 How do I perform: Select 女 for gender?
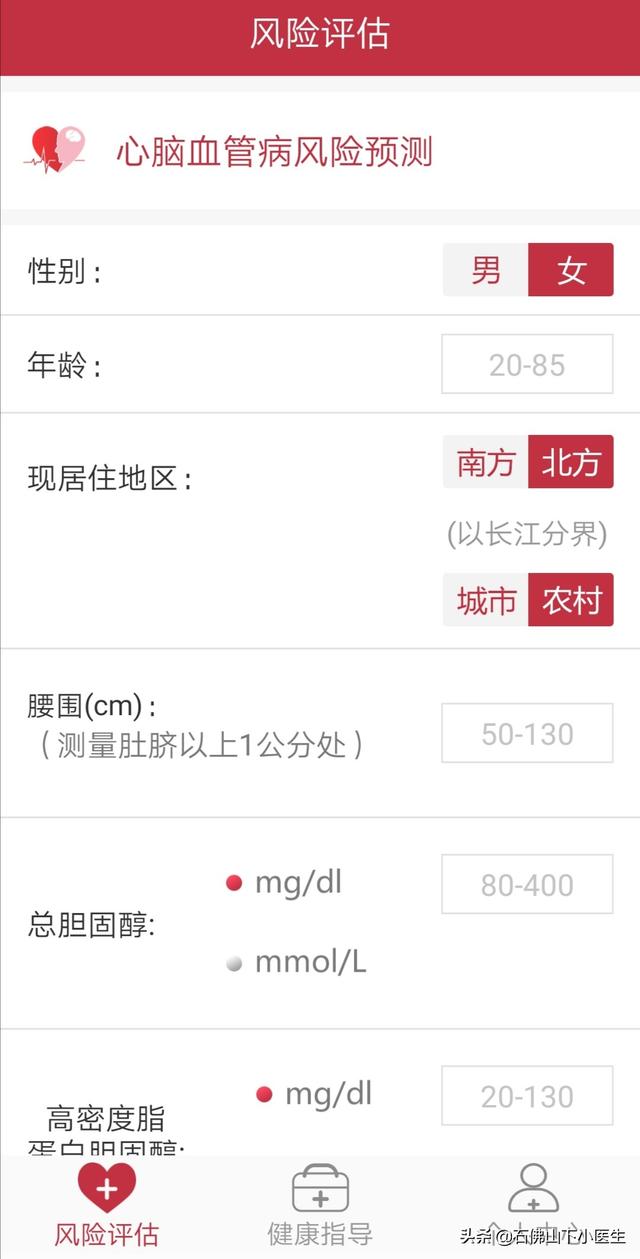[571, 270]
